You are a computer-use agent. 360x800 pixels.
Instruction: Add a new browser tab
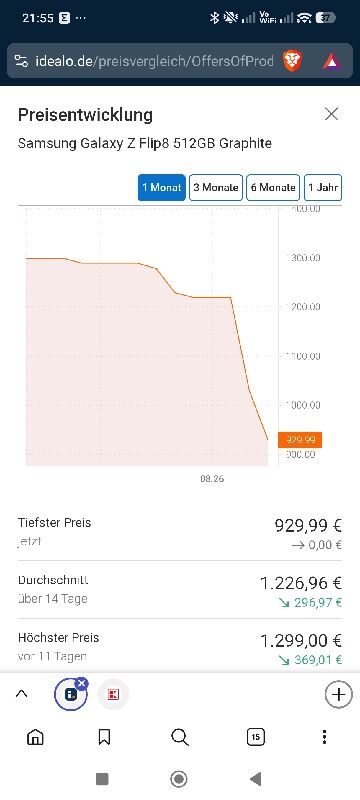point(339,694)
